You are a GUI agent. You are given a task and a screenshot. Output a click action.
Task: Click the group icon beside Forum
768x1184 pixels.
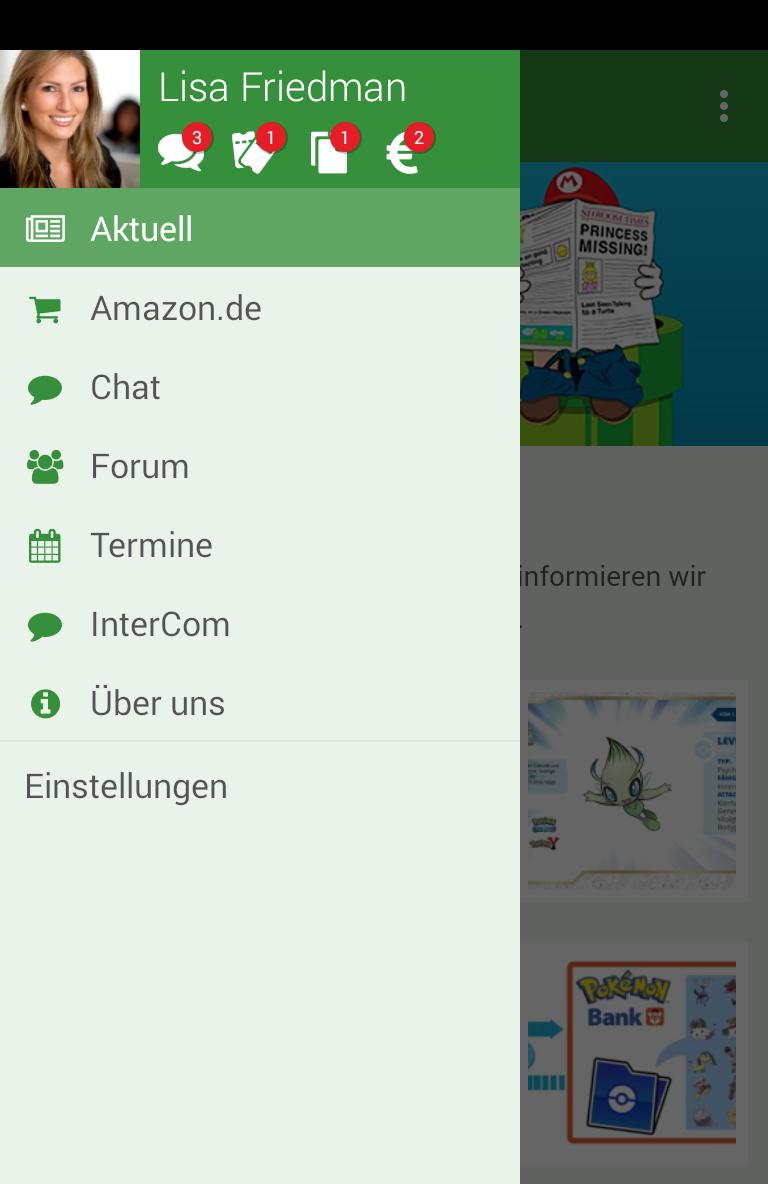tap(44, 465)
